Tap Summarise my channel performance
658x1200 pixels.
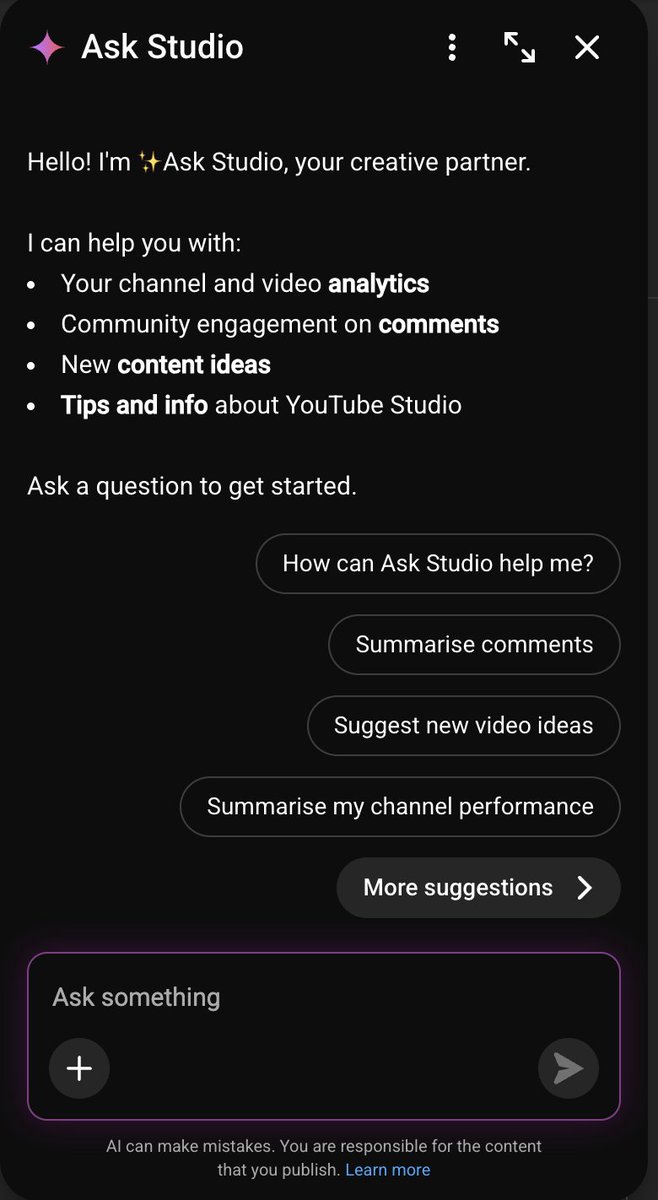[x=400, y=806]
